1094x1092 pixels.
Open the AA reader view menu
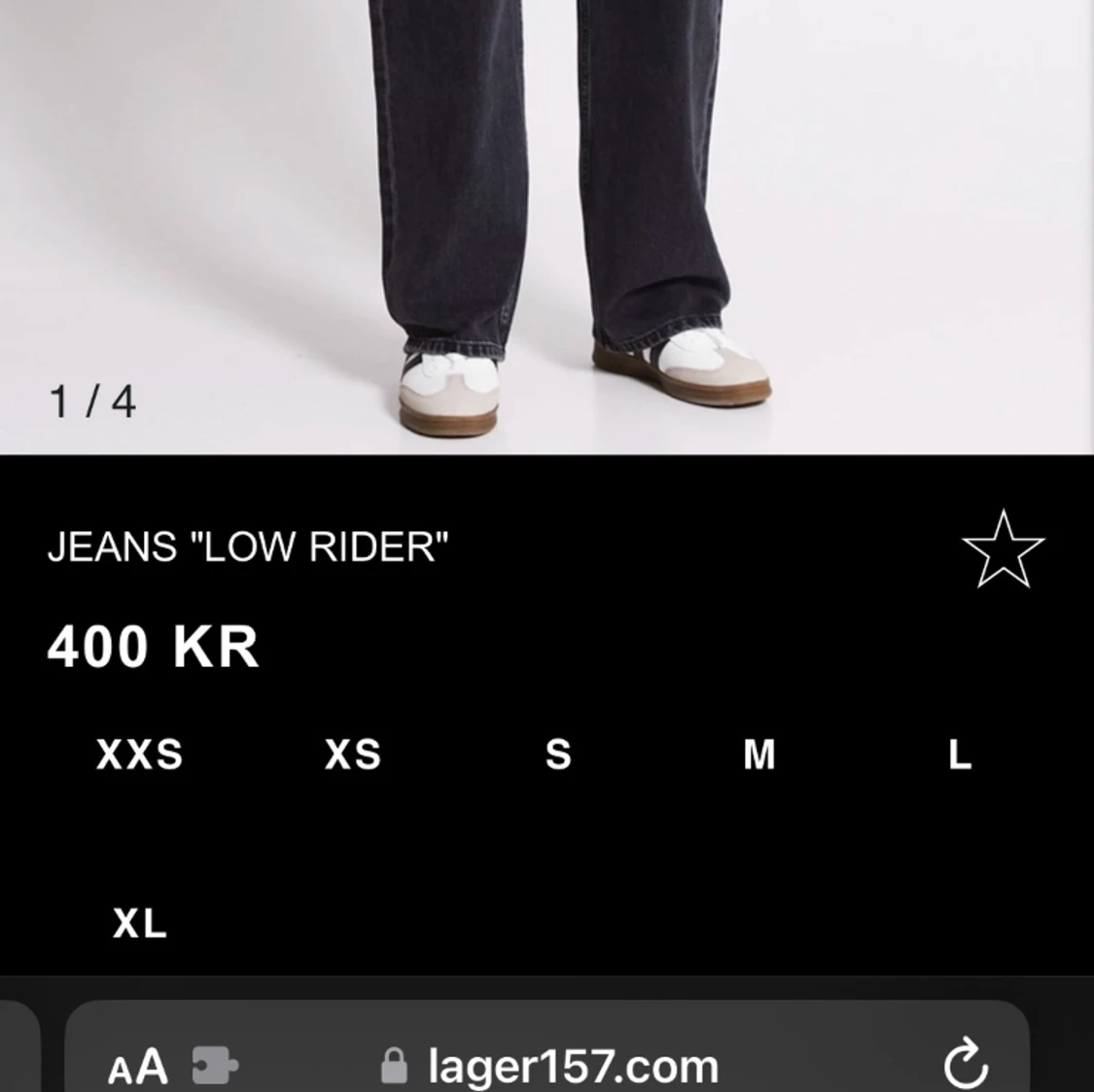[x=137, y=1067]
